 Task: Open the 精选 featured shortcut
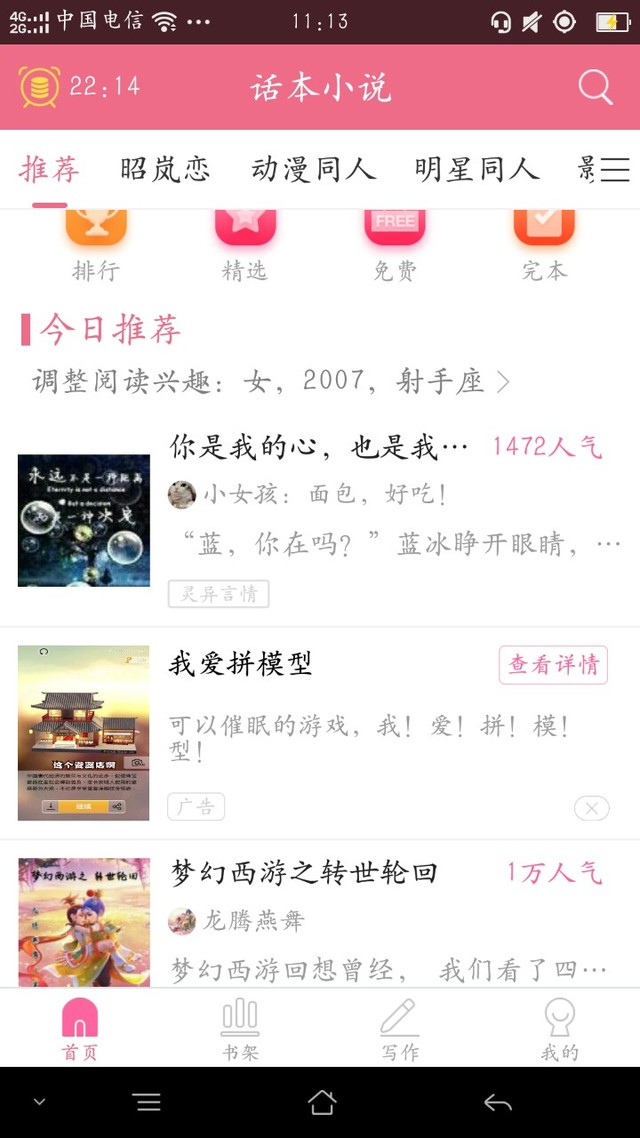(x=245, y=247)
